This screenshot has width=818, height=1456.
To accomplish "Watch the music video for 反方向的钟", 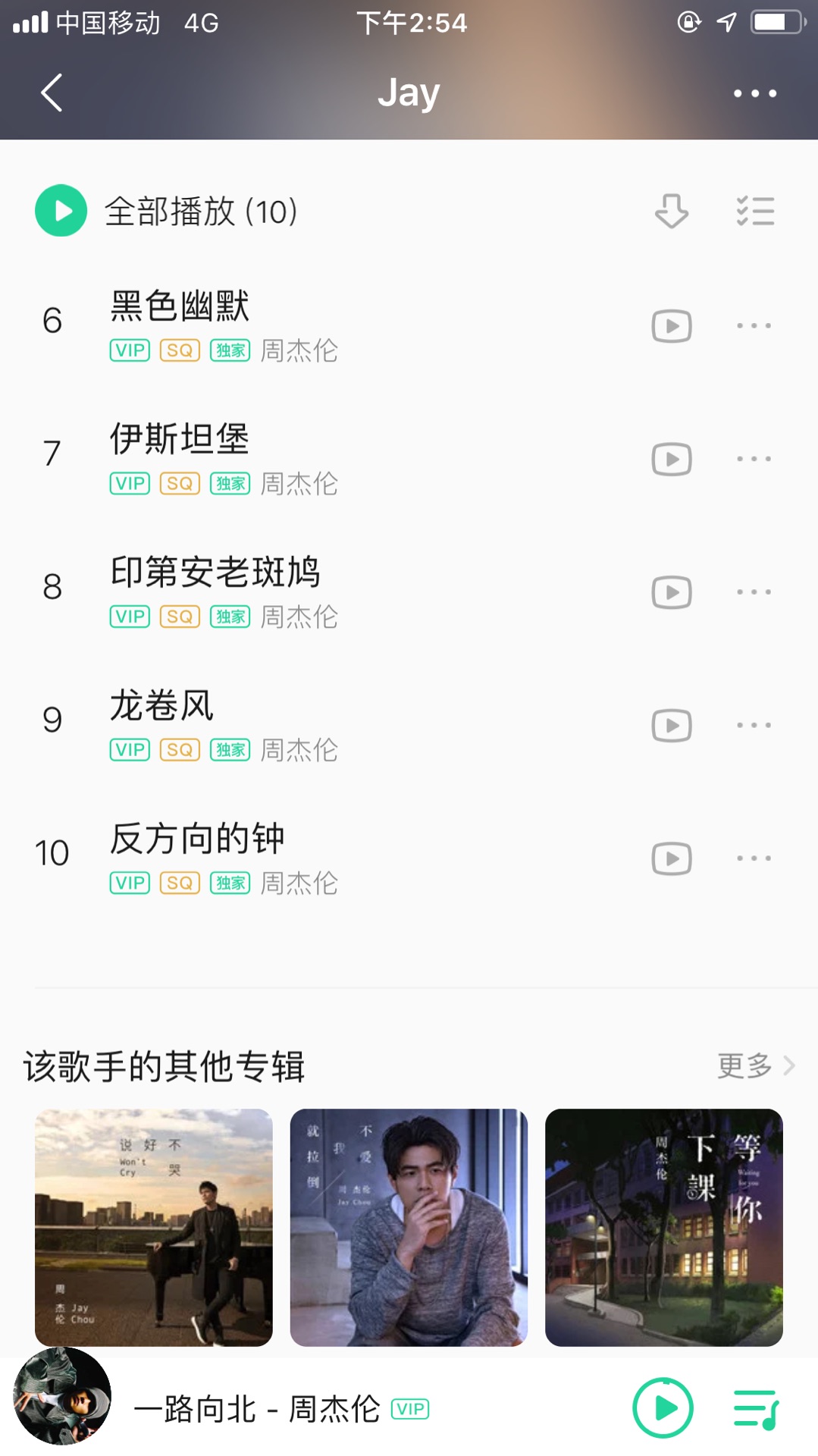I will coord(672,859).
